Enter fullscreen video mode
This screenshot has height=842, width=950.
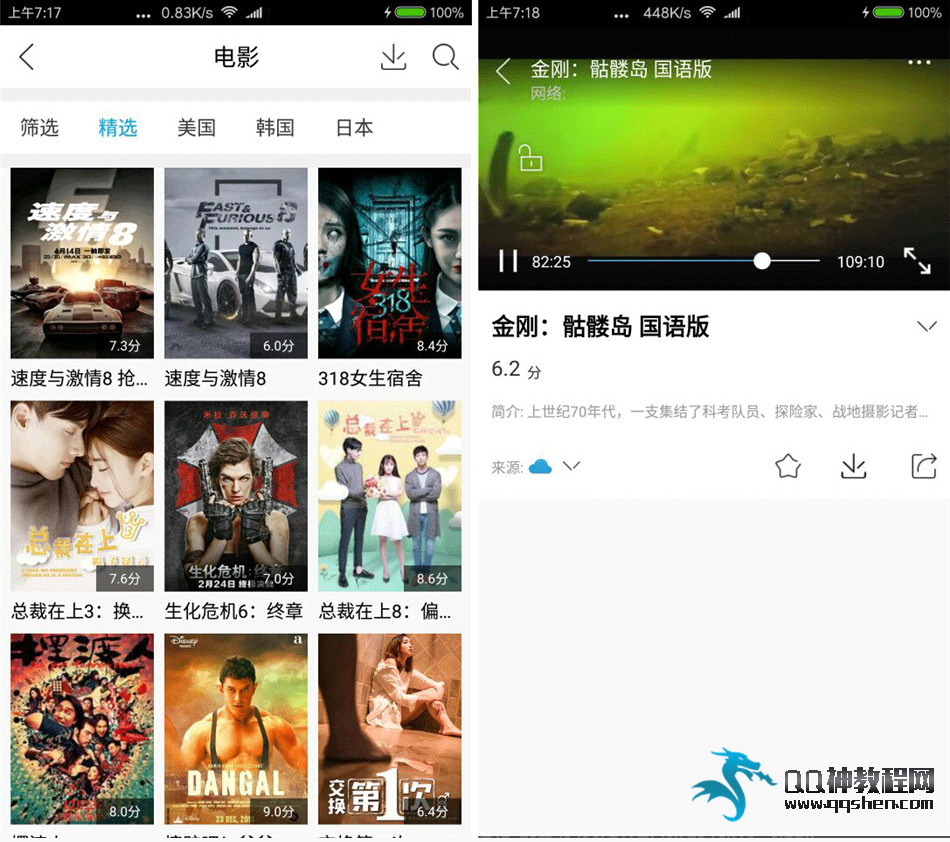(x=917, y=261)
